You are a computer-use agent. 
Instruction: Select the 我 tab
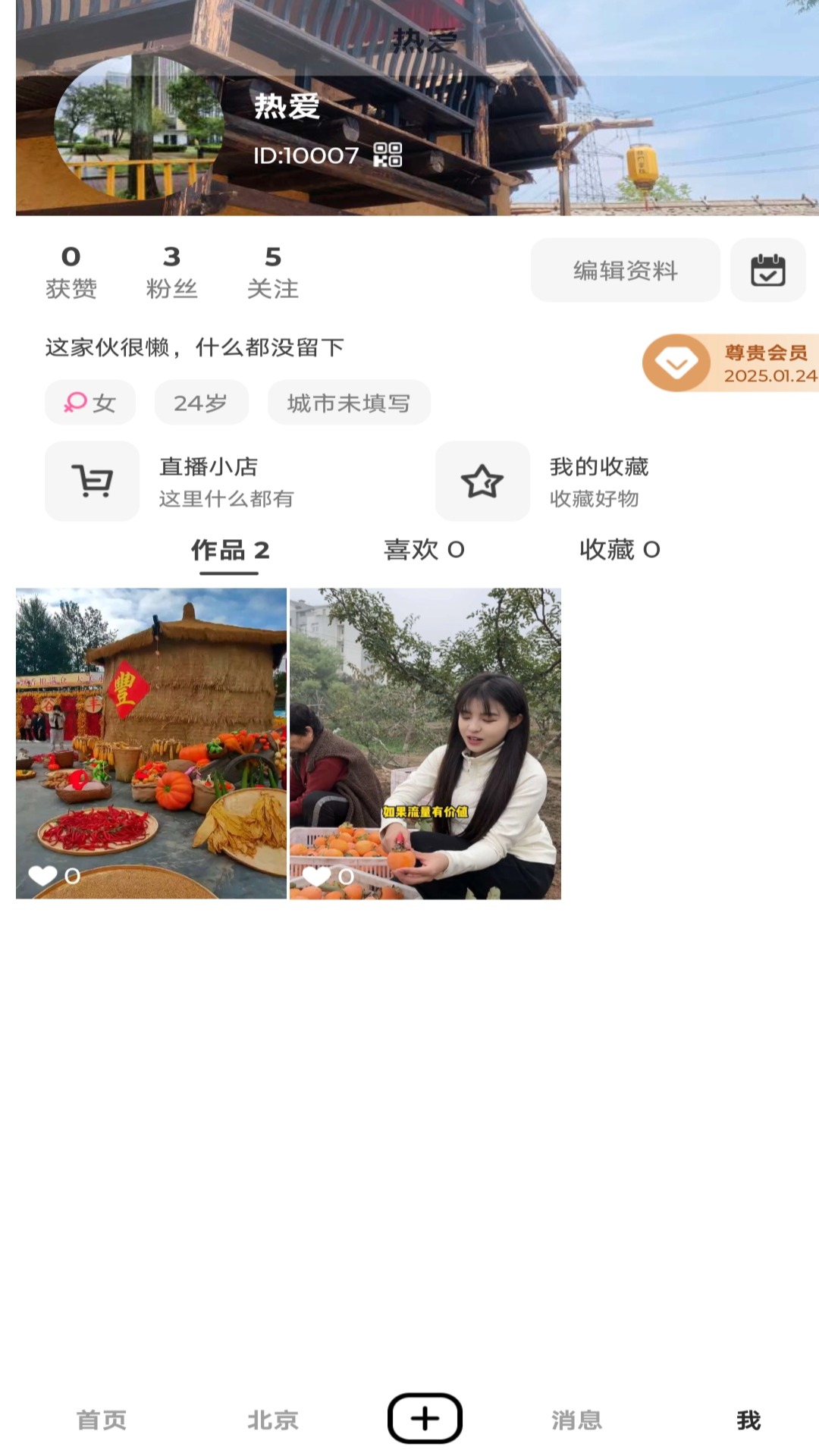pyautogui.click(x=748, y=1420)
